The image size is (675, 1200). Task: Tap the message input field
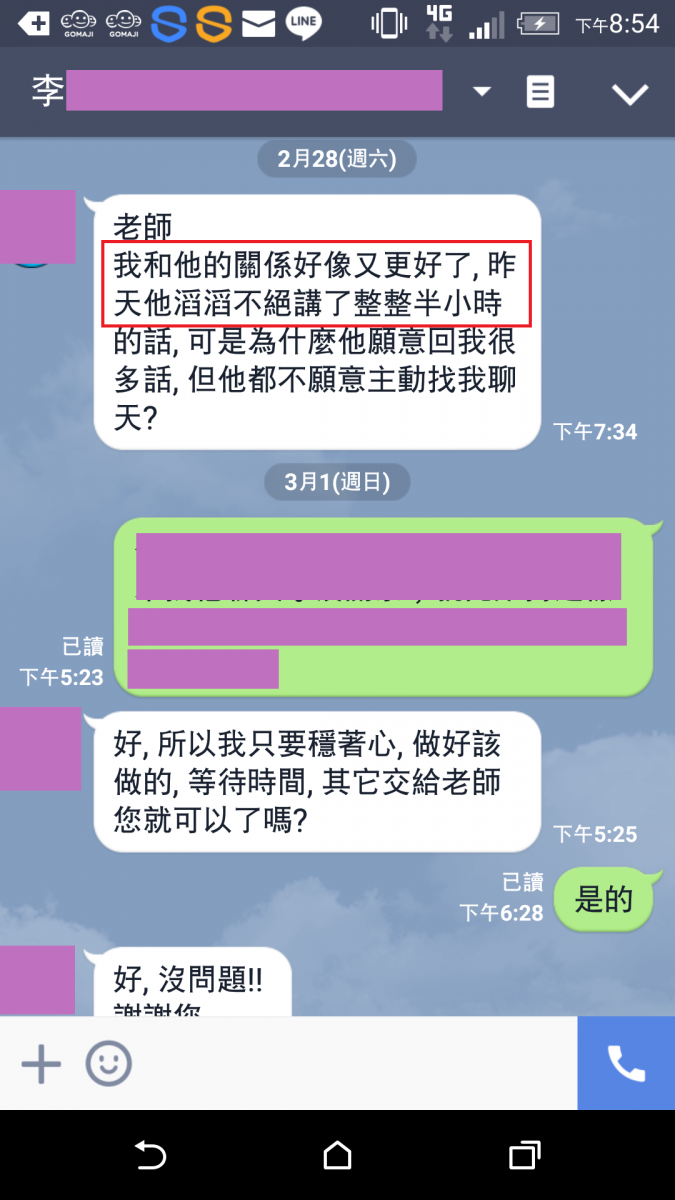point(350,1064)
